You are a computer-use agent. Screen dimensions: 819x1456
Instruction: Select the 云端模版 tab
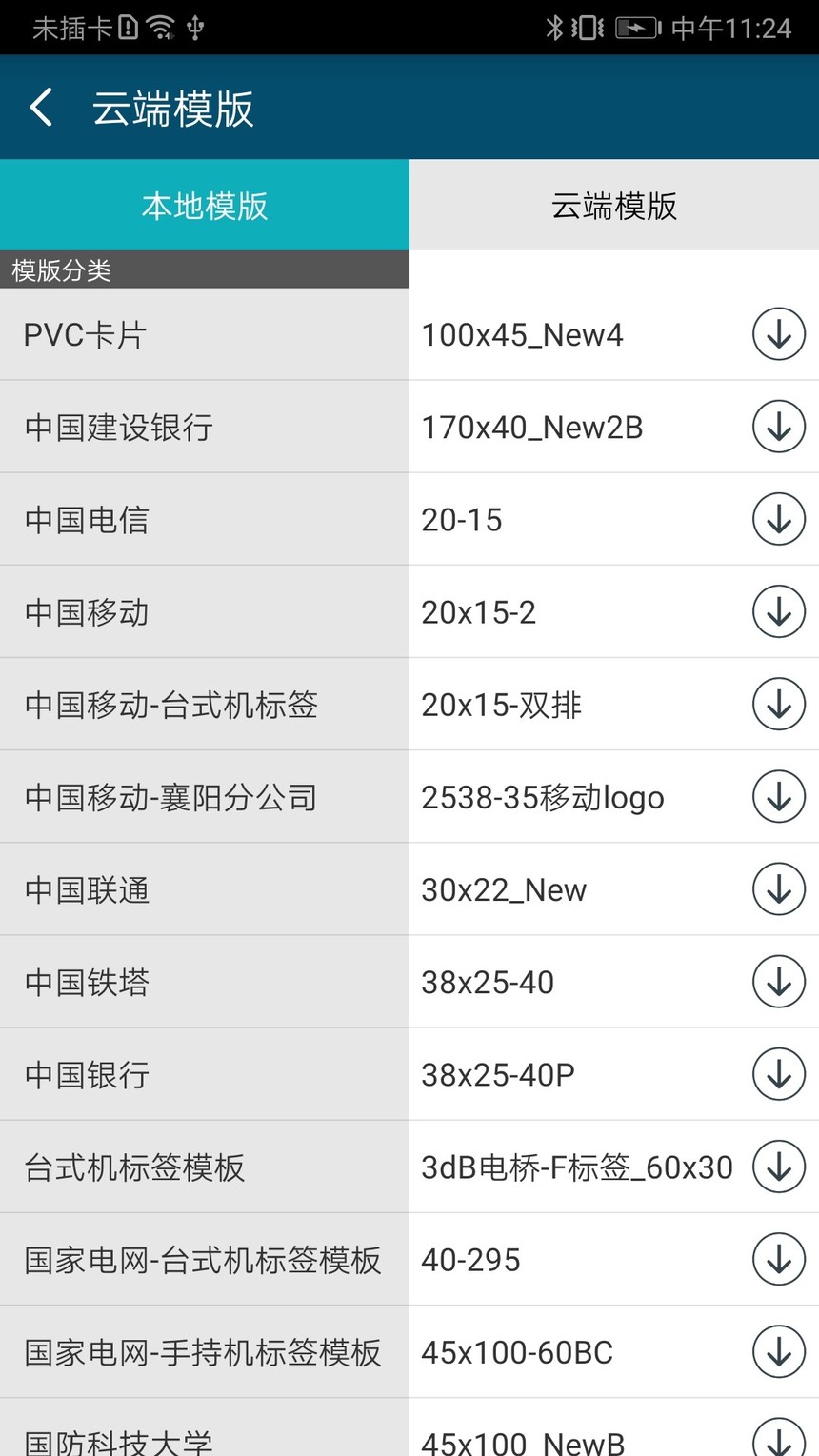pyautogui.click(x=614, y=206)
